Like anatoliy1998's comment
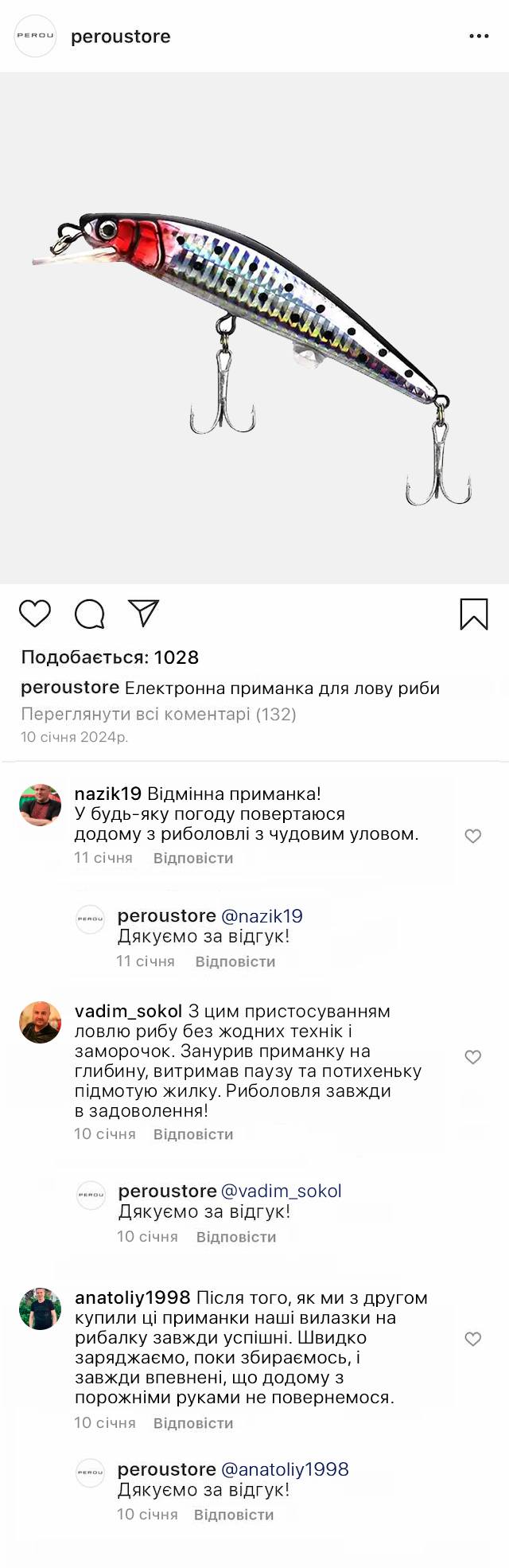 473,1339
